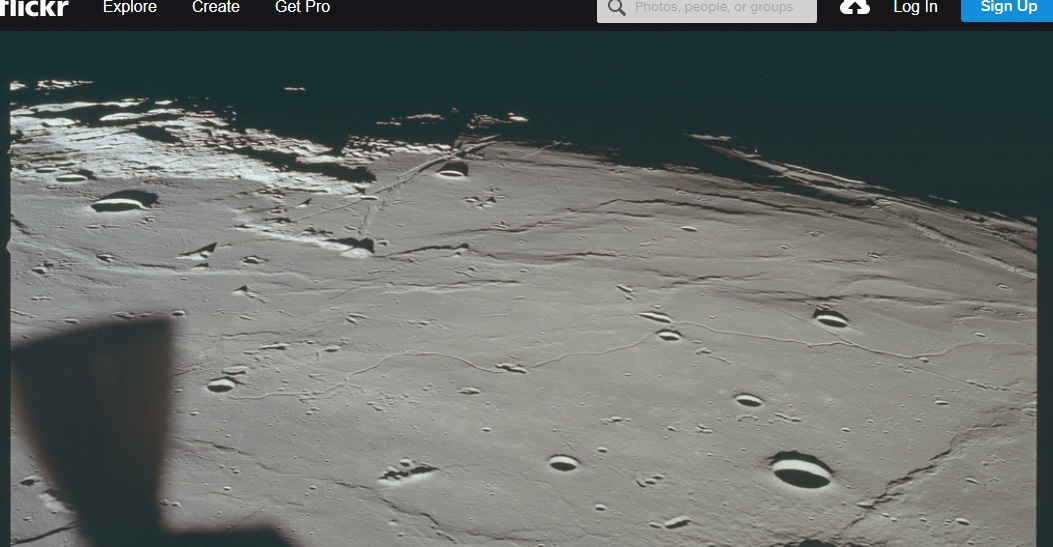Open the Get Pro page
The height and width of the screenshot is (547, 1053).
[x=302, y=7]
